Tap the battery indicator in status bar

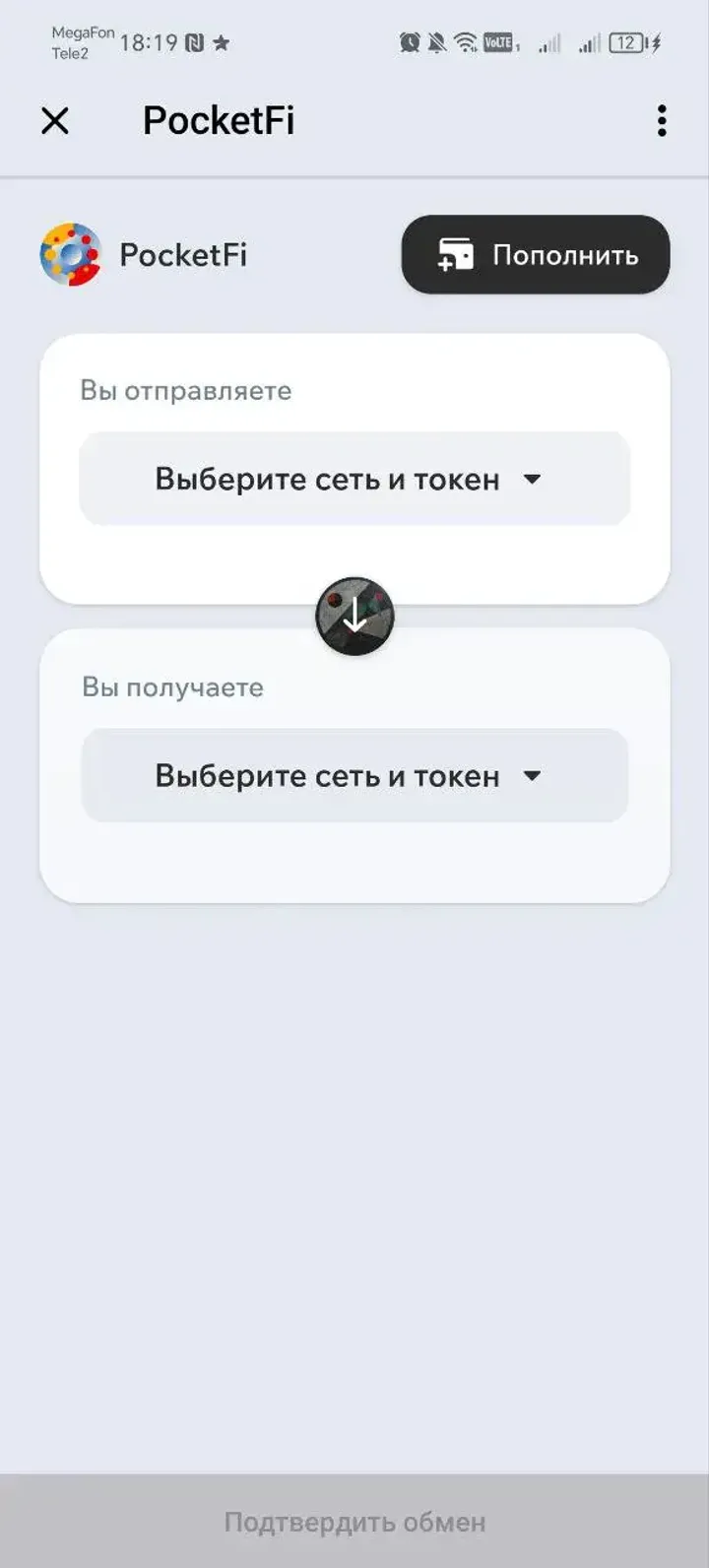click(x=627, y=41)
